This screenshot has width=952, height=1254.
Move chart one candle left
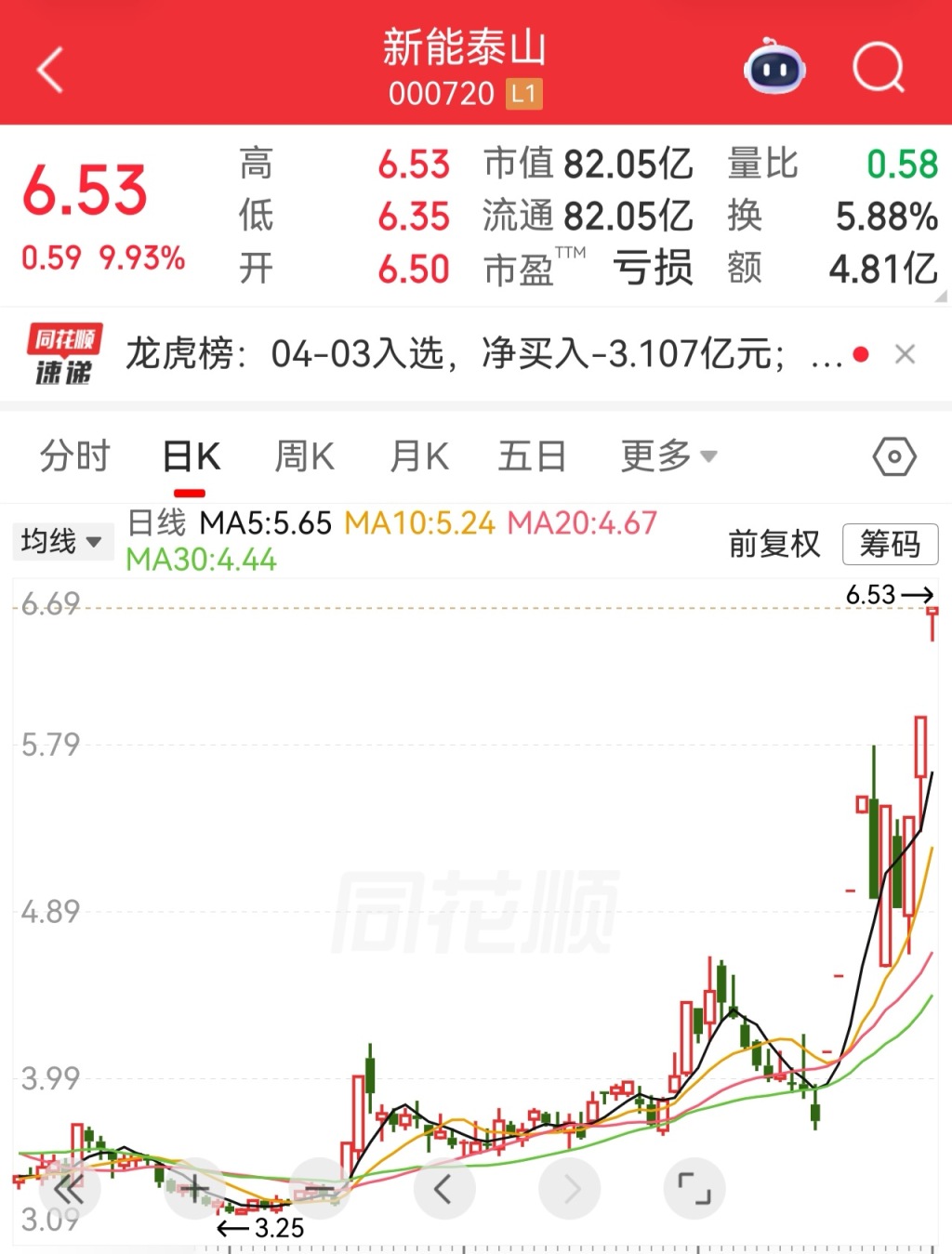tap(443, 1189)
